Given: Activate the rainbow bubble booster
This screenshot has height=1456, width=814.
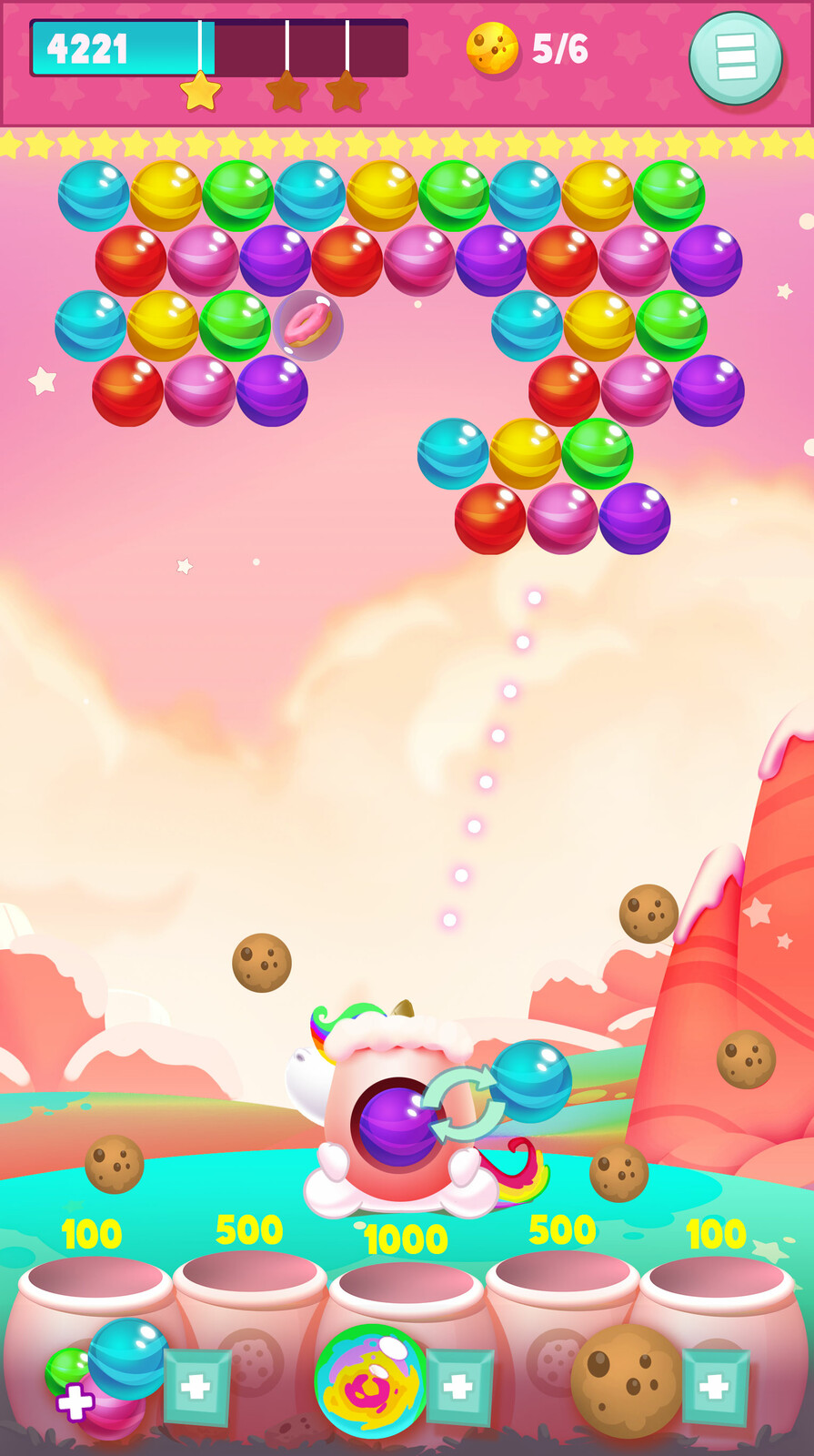Looking at the screenshot, I should click(371, 1381).
